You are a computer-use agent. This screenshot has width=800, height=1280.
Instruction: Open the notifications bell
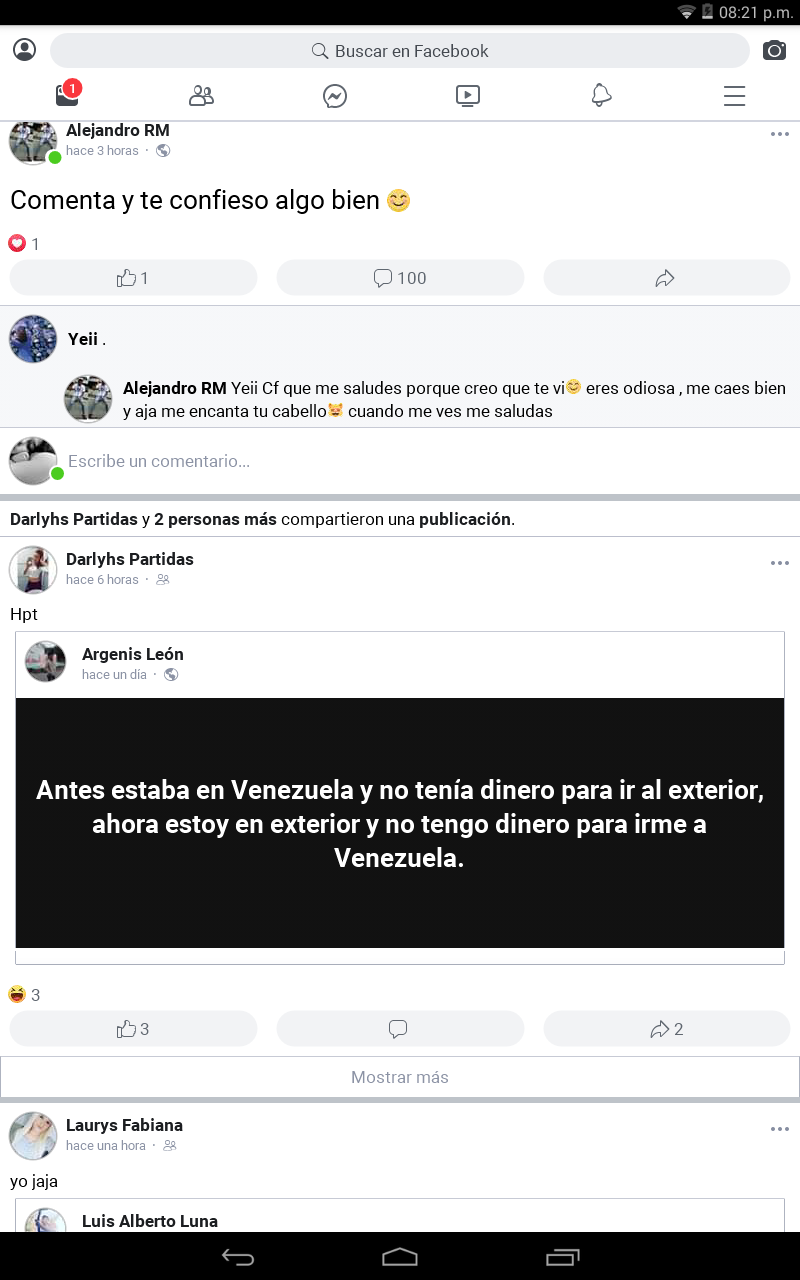click(x=601, y=96)
